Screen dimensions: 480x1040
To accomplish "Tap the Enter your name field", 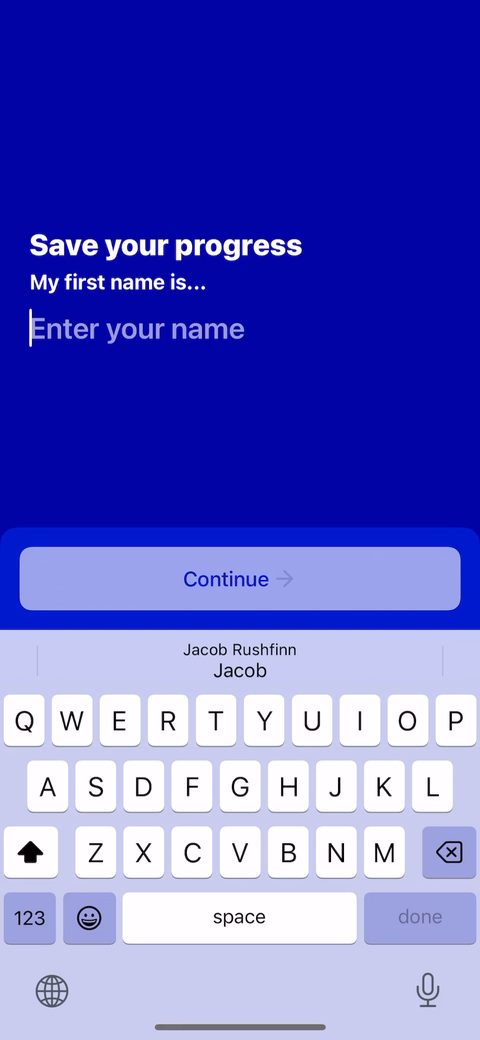I will (x=239, y=329).
